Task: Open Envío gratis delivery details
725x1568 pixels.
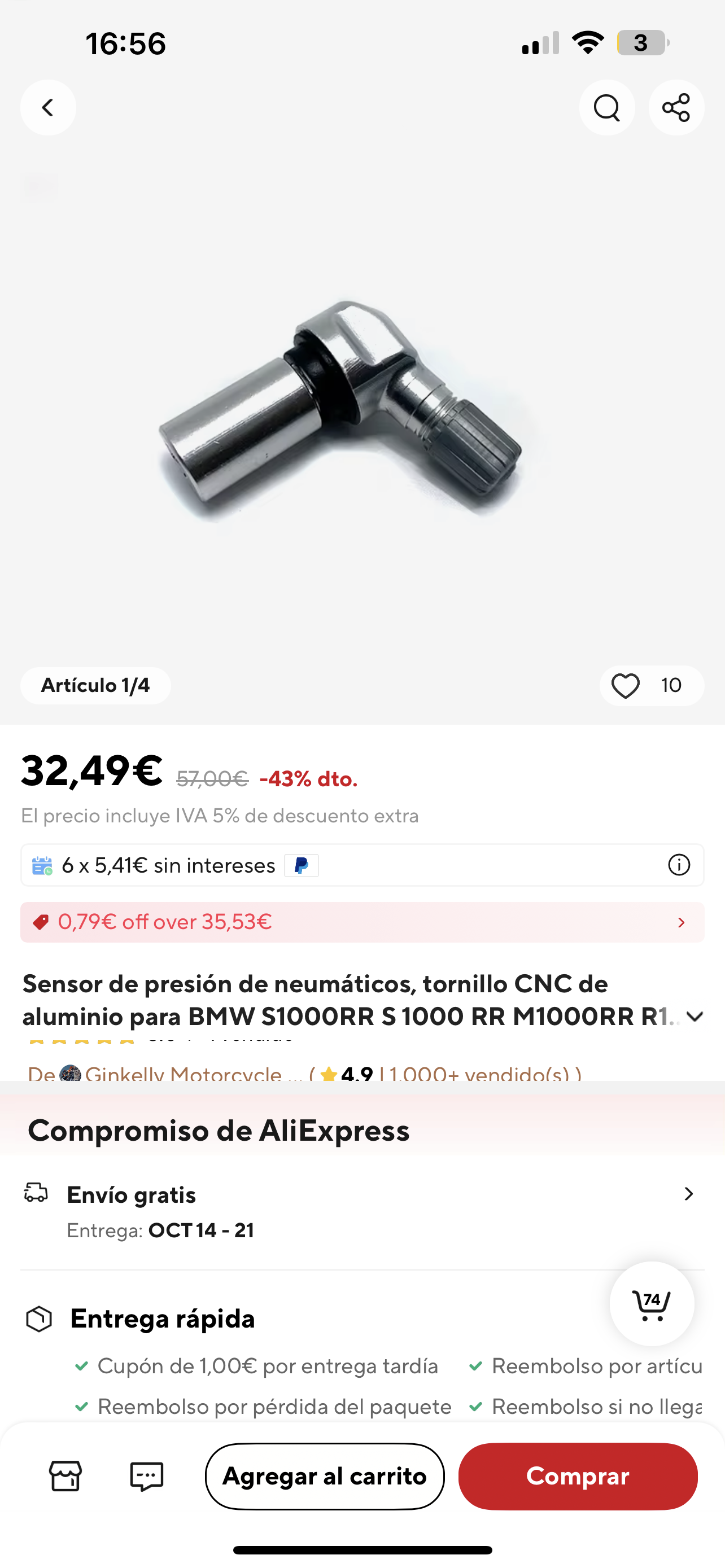Action: [x=362, y=1211]
